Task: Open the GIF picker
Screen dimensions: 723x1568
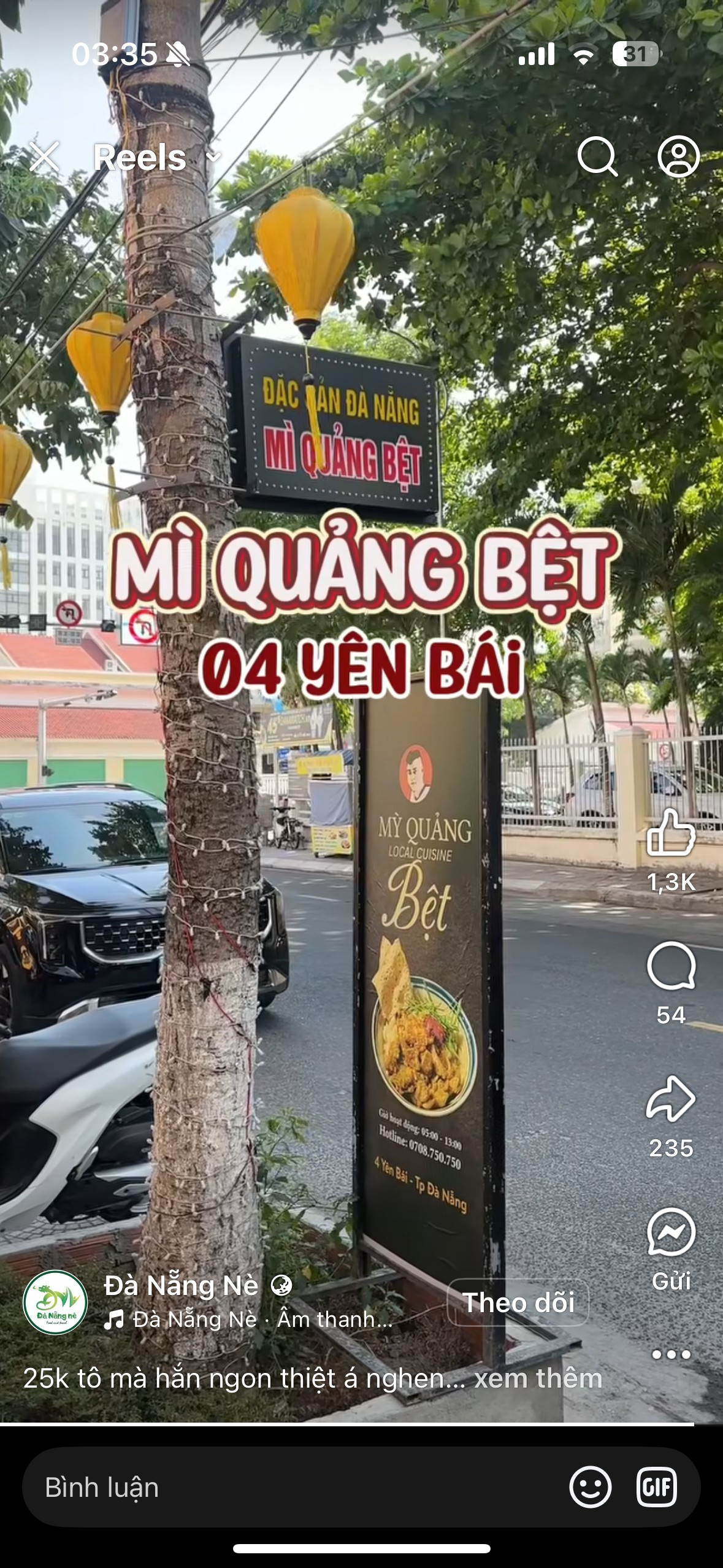Action: coord(657,1488)
